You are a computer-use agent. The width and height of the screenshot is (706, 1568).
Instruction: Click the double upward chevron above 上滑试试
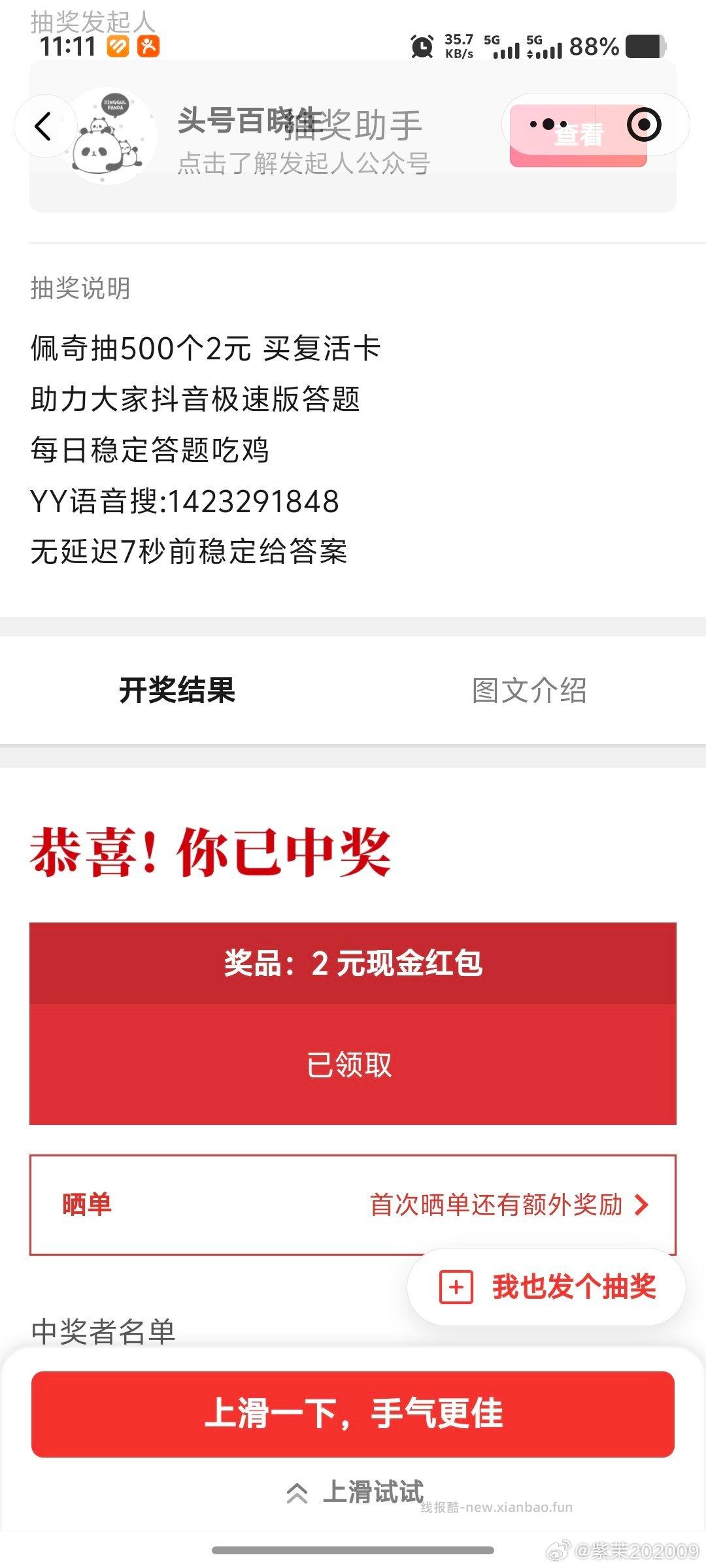click(297, 1490)
